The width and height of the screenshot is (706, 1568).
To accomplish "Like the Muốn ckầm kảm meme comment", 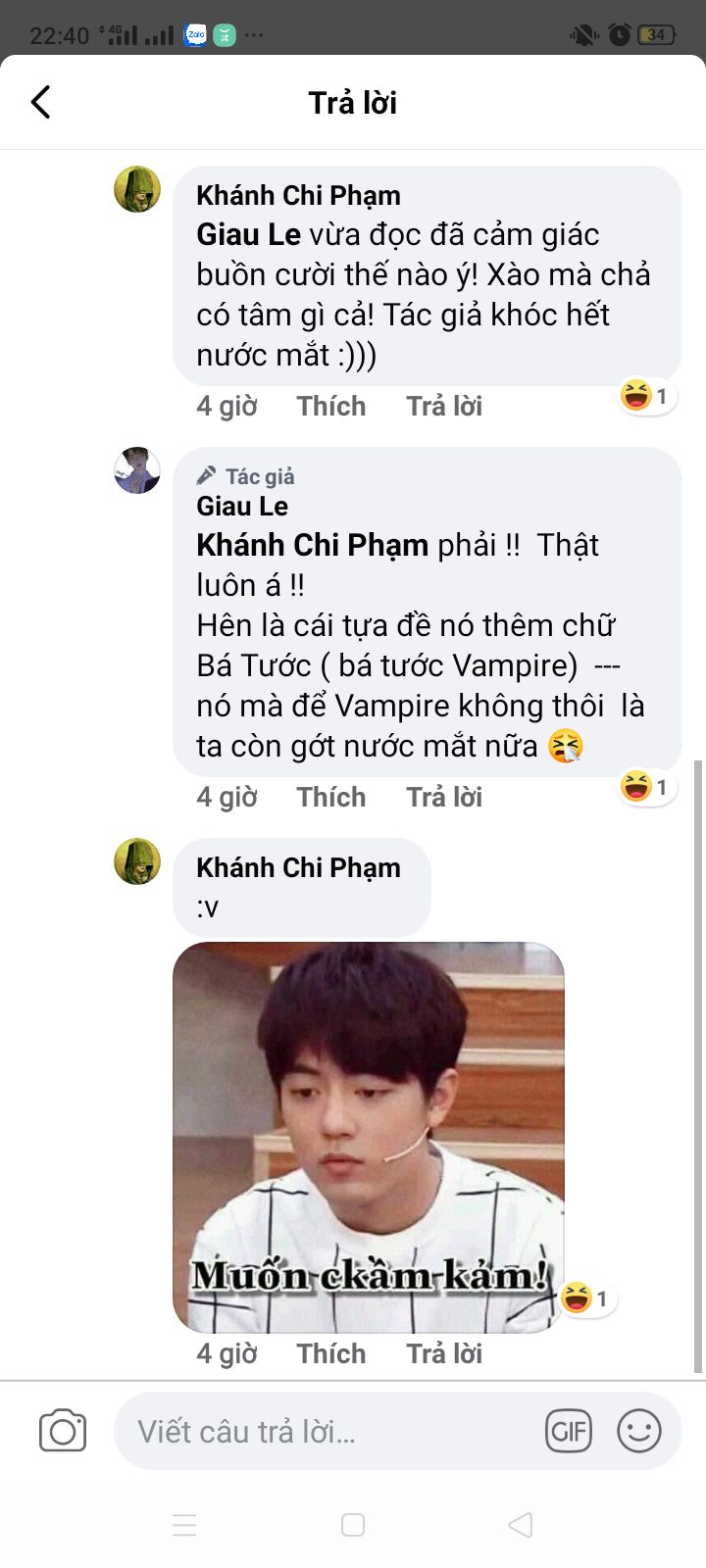I will pyautogui.click(x=331, y=1353).
